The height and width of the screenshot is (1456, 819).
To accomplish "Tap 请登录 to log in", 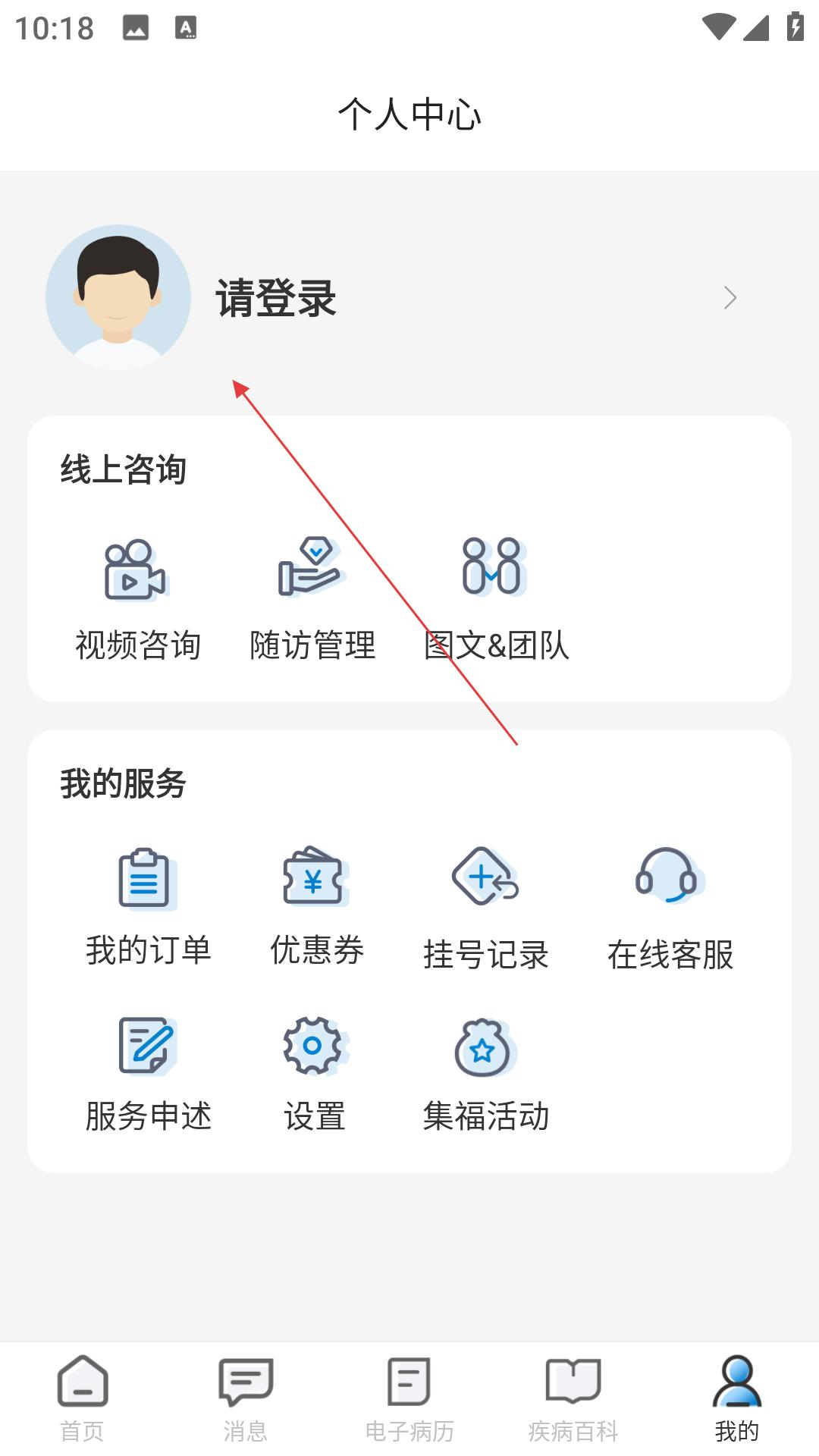I will click(276, 298).
